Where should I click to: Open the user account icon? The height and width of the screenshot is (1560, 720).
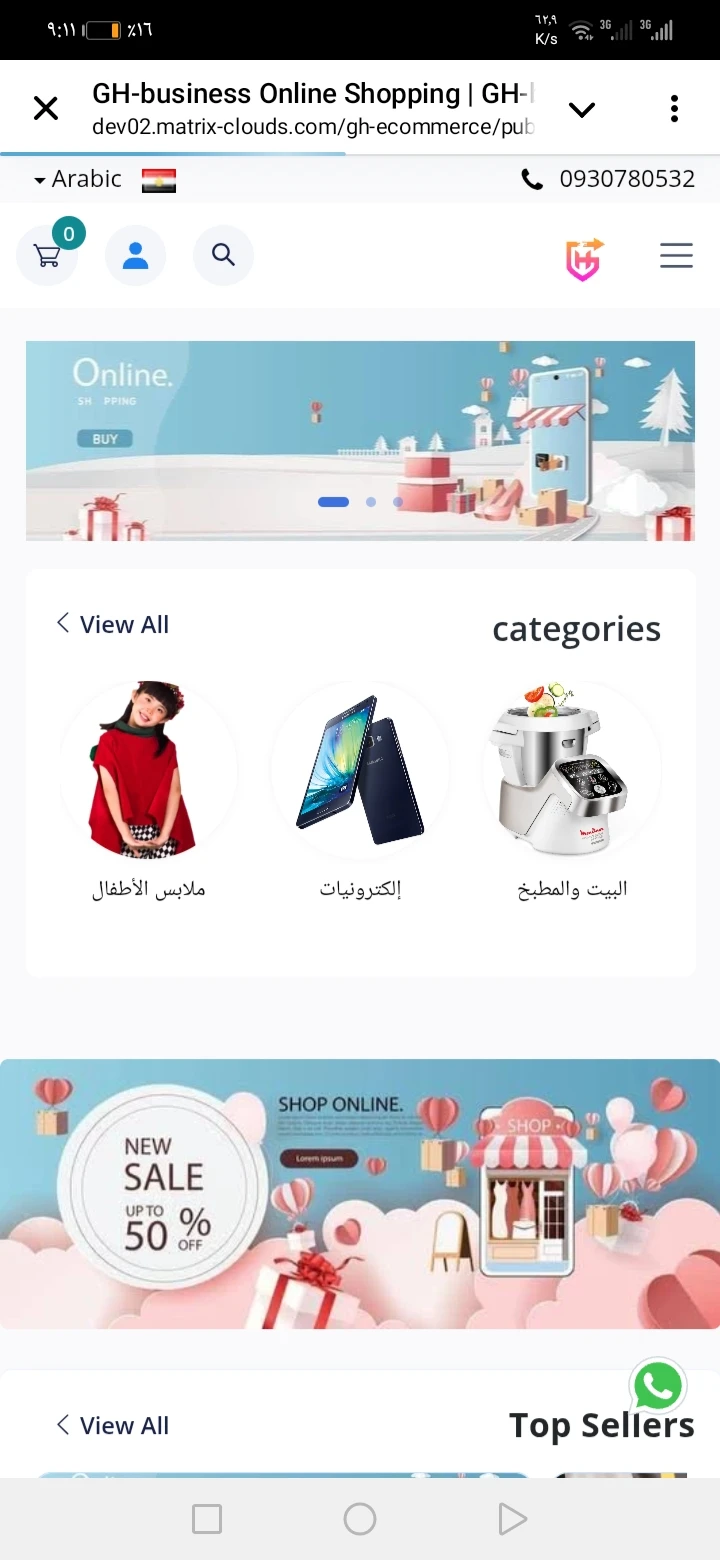click(135, 256)
